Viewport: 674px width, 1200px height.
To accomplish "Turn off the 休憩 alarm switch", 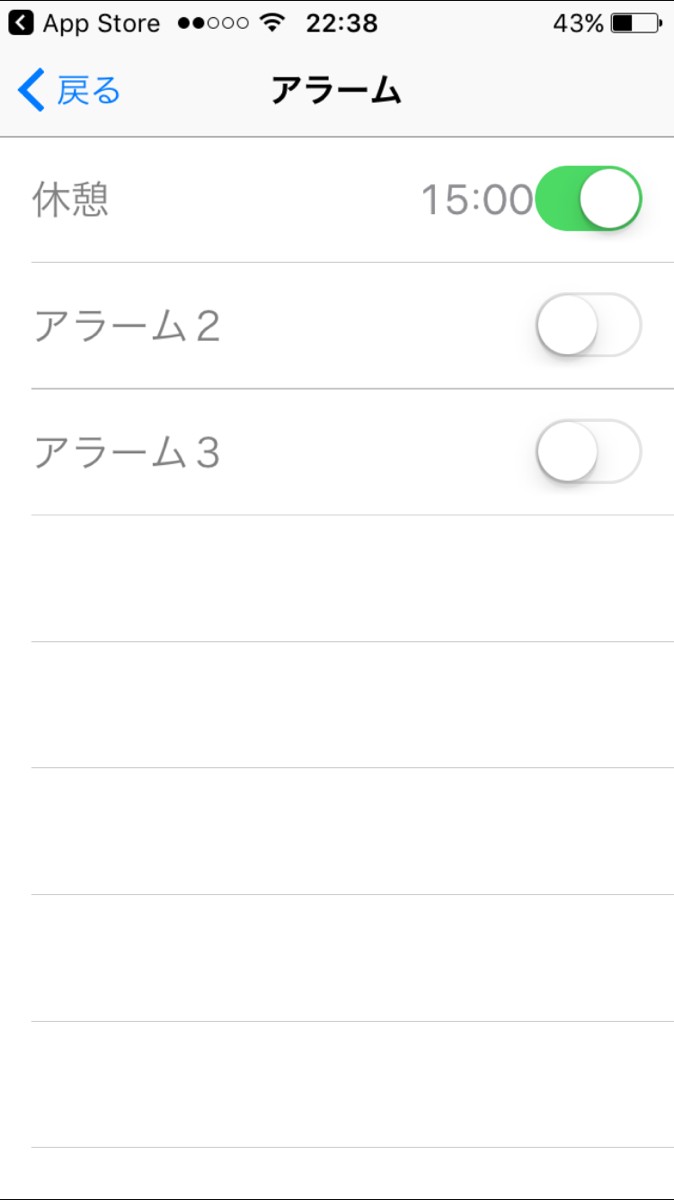I will (588, 199).
